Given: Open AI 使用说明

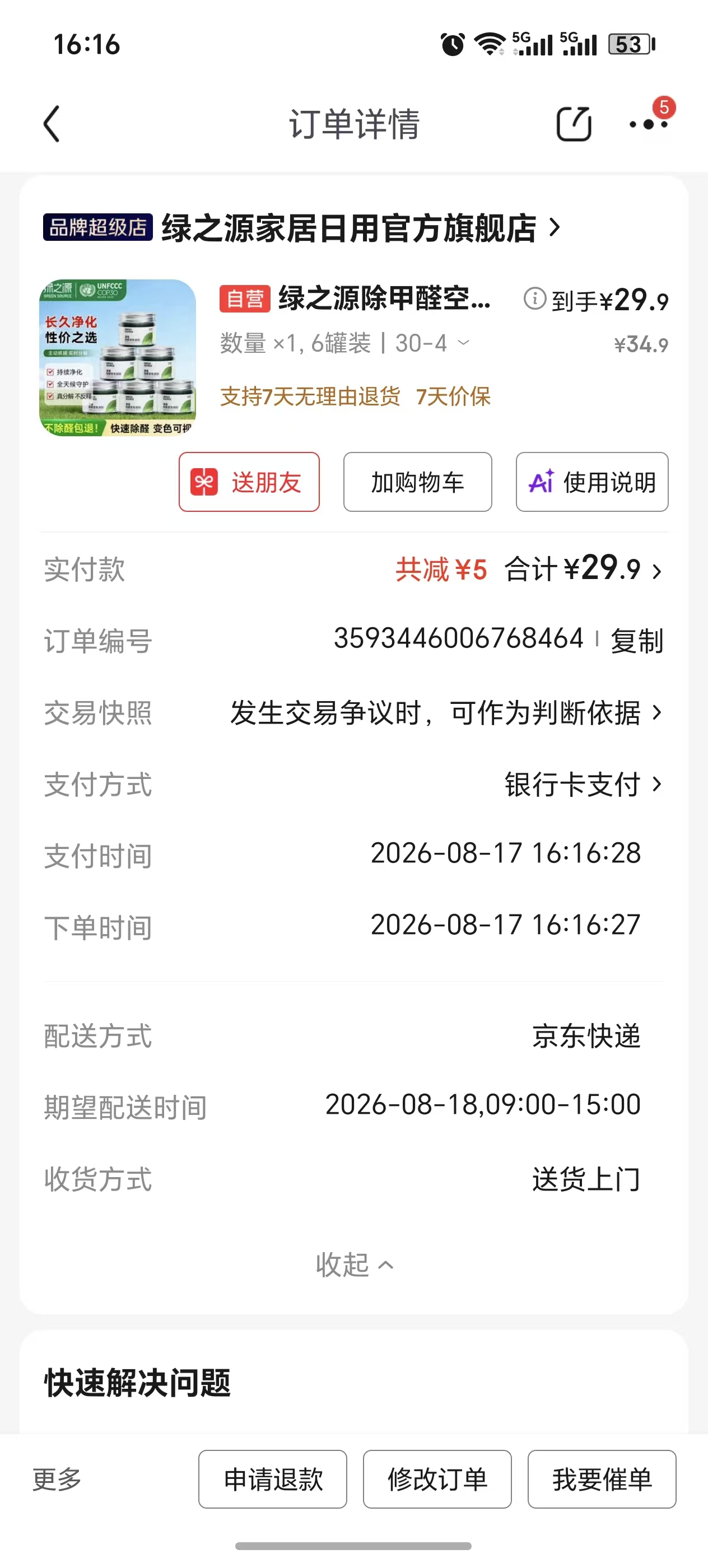Looking at the screenshot, I should 591,482.
